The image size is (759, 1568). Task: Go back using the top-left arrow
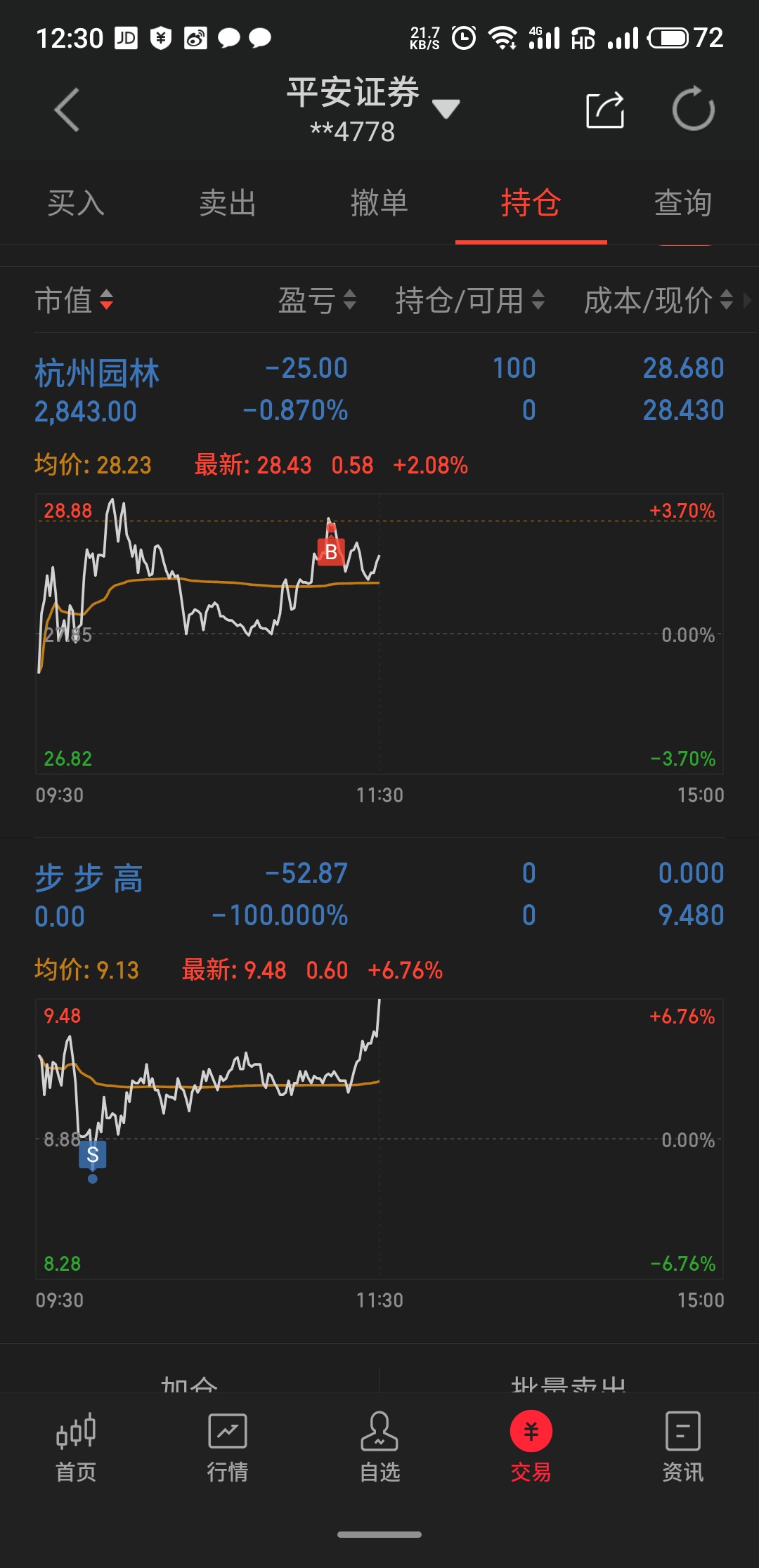(x=67, y=110)
